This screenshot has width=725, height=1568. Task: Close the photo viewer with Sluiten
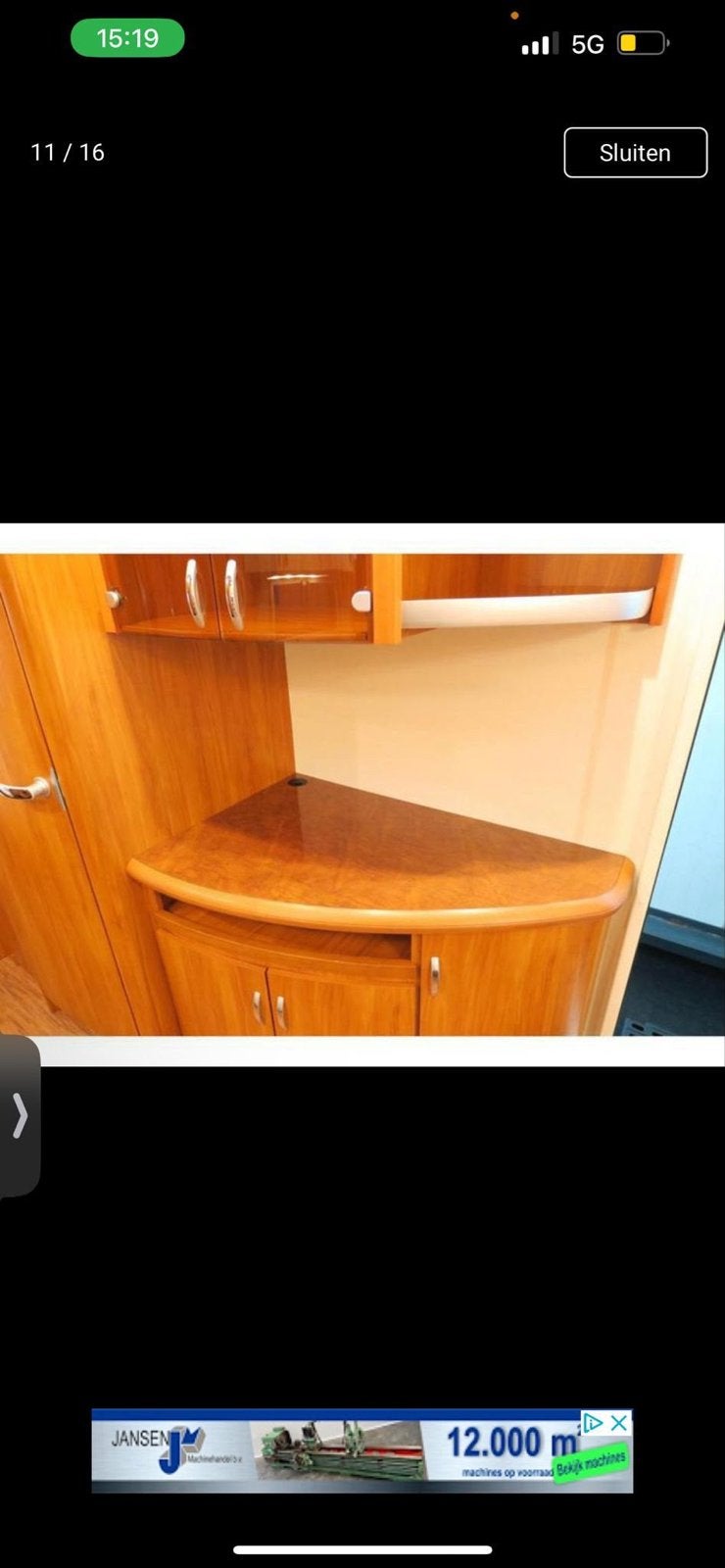click(635, 153)
